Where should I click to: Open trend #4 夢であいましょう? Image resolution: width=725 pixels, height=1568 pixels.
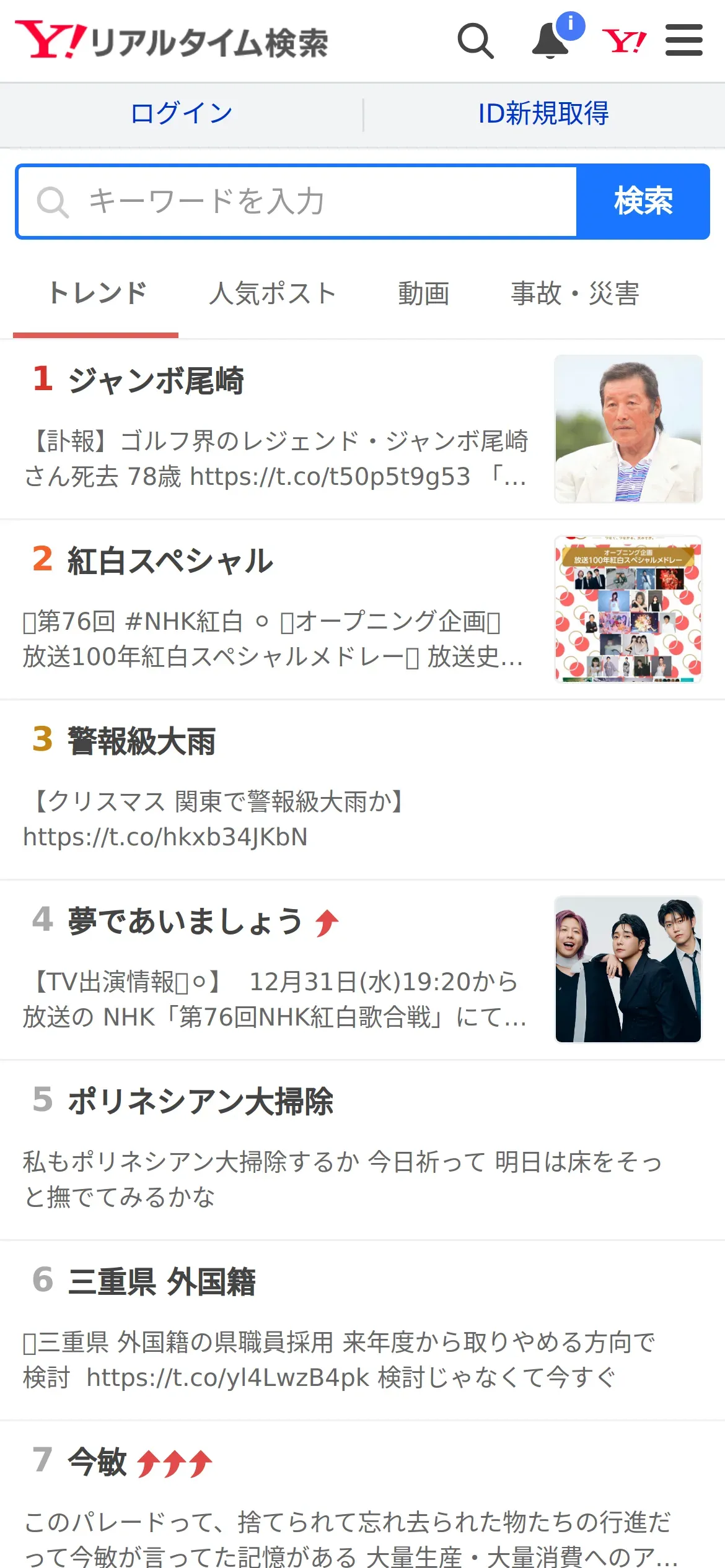pyautogui.click(x=185, y=921)
